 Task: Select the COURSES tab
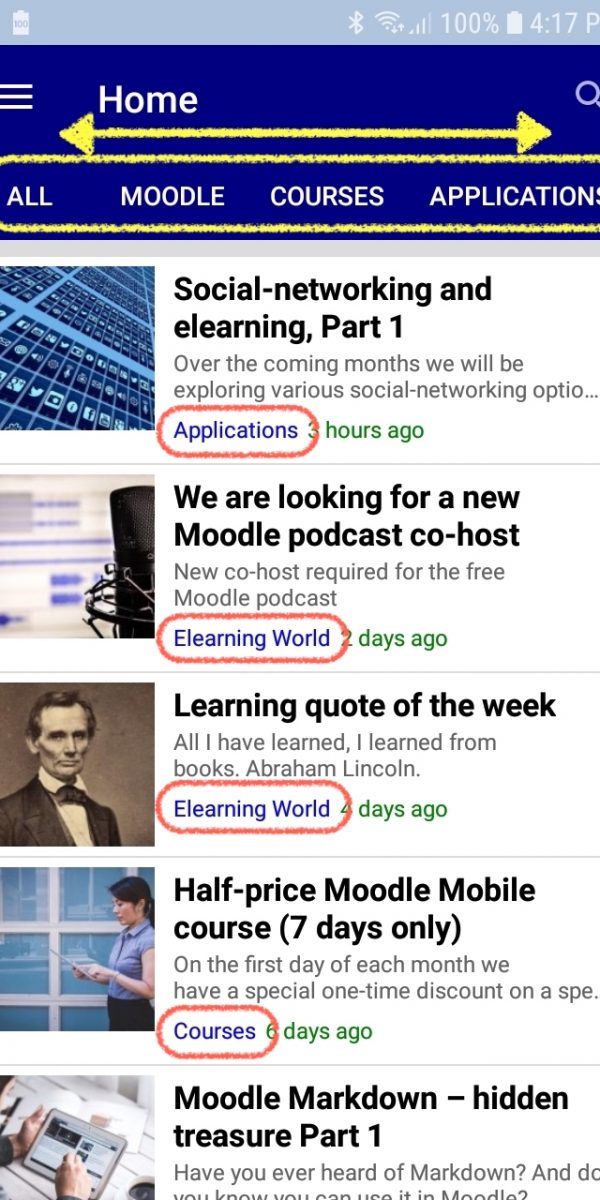(x=327, y=196)
